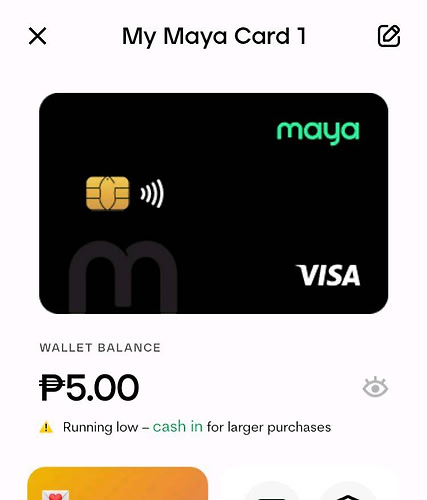Follow the cash in link
The width and height of the screenshot is (427, 500).
(177, 427)
